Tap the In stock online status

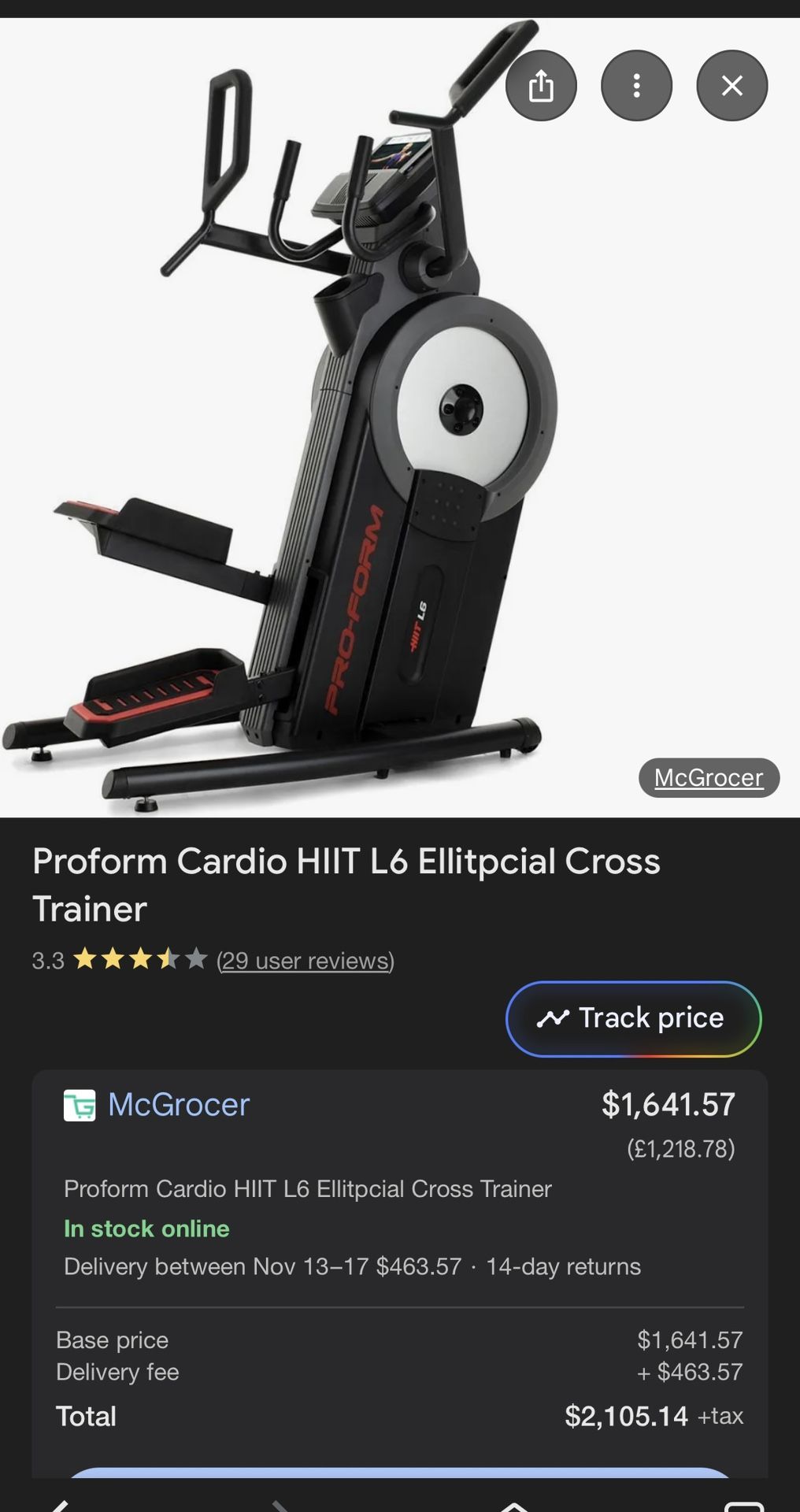[146, 1228]
